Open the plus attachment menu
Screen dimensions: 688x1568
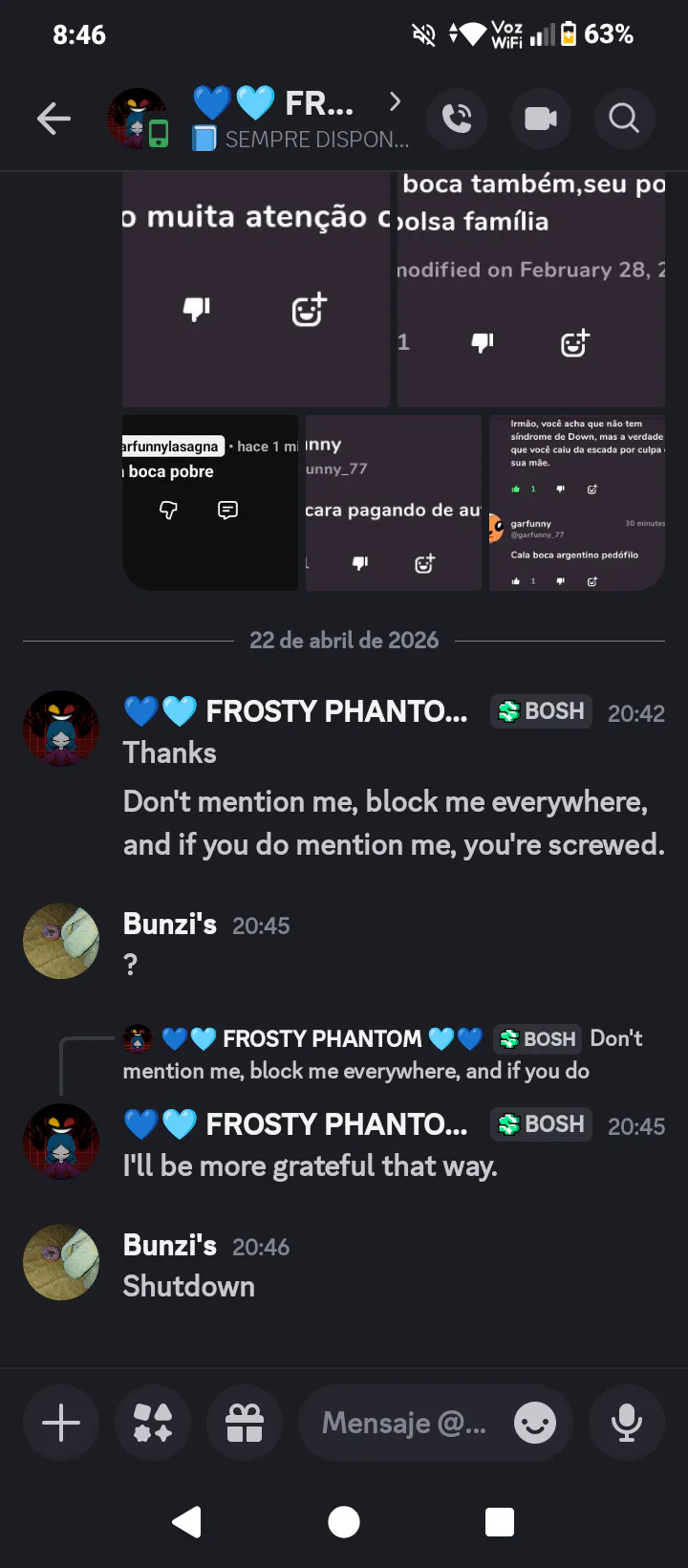click(x=61, y=1423)
